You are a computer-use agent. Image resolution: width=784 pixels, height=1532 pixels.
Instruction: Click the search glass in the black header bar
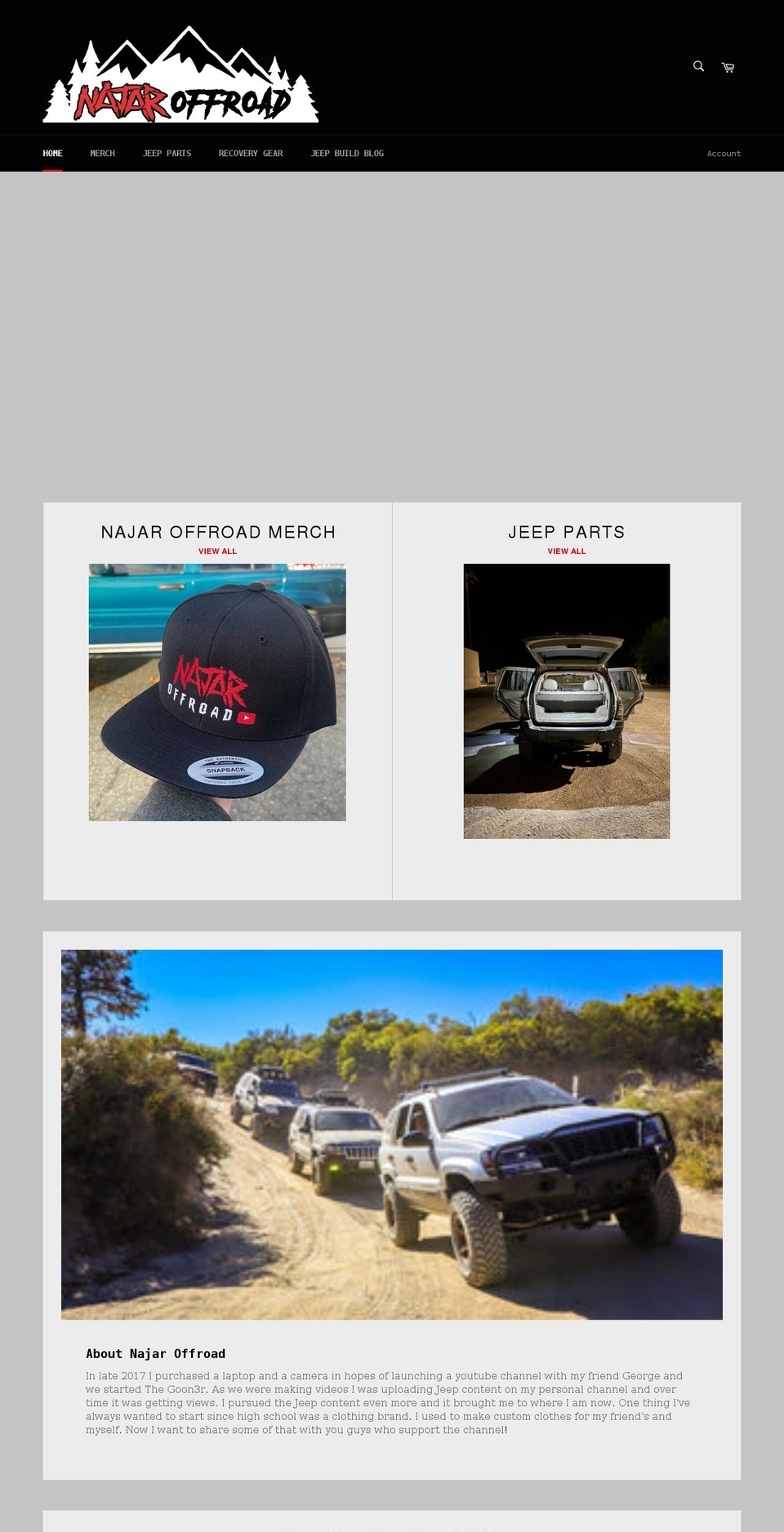click(x=698, y=66)
